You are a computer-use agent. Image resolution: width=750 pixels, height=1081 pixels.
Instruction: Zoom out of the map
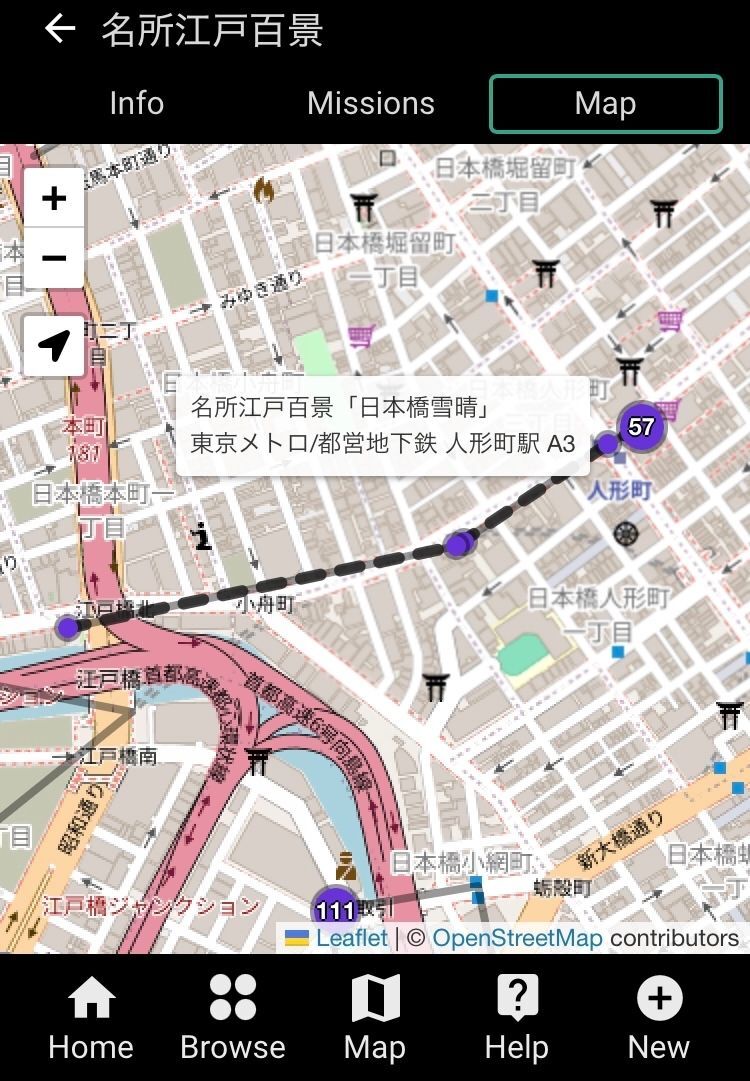tap(54, 258)
